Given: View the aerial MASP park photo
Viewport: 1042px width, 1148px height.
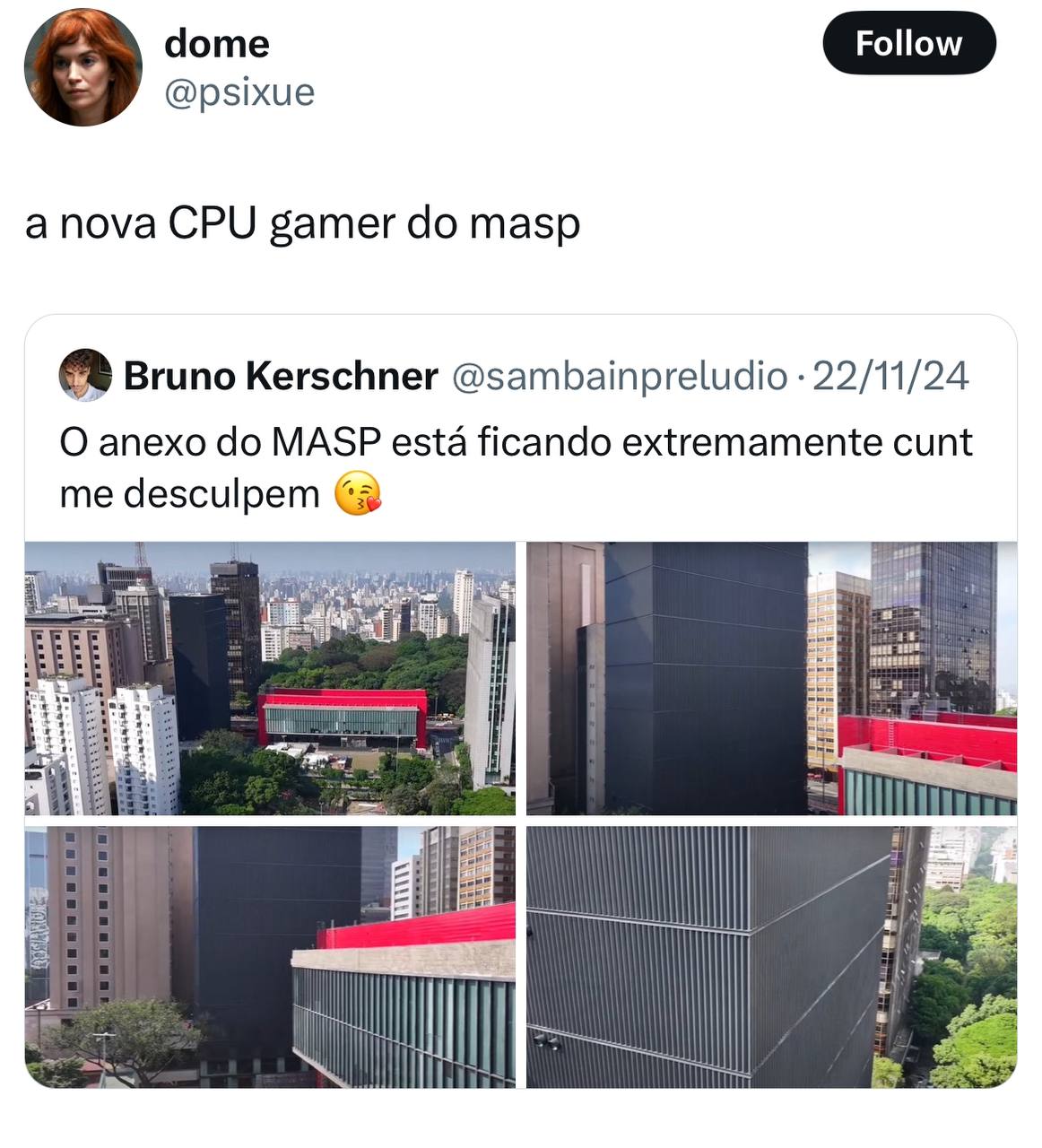Looking at the screenshot, I should point(270,678).
